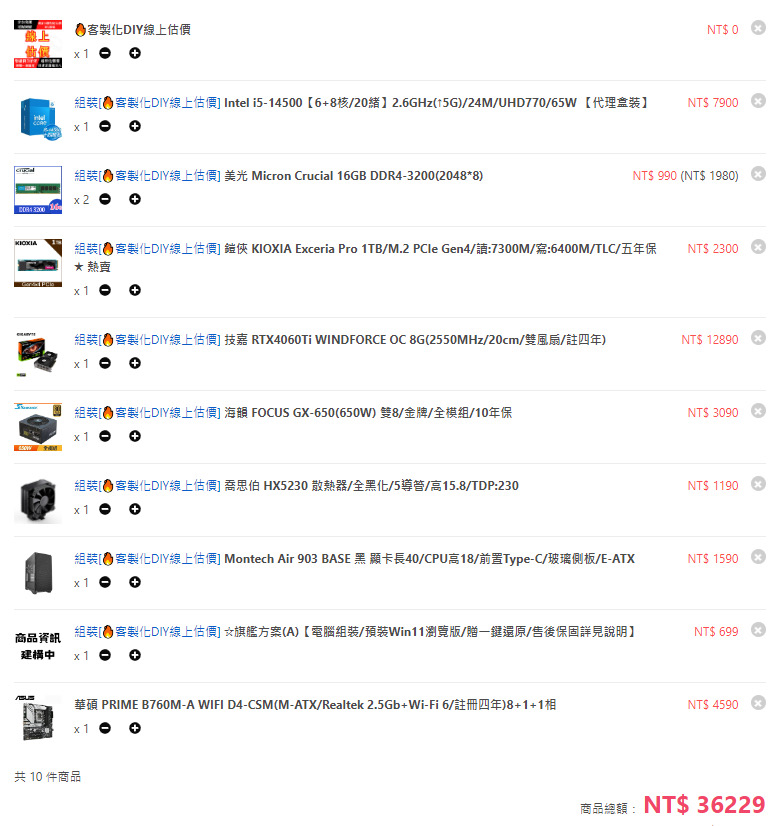Remove the KIOXIA Exceria Pro 1TB SSD
The width and height of the screenshot is (780, 826).
[x=758, y=247]
